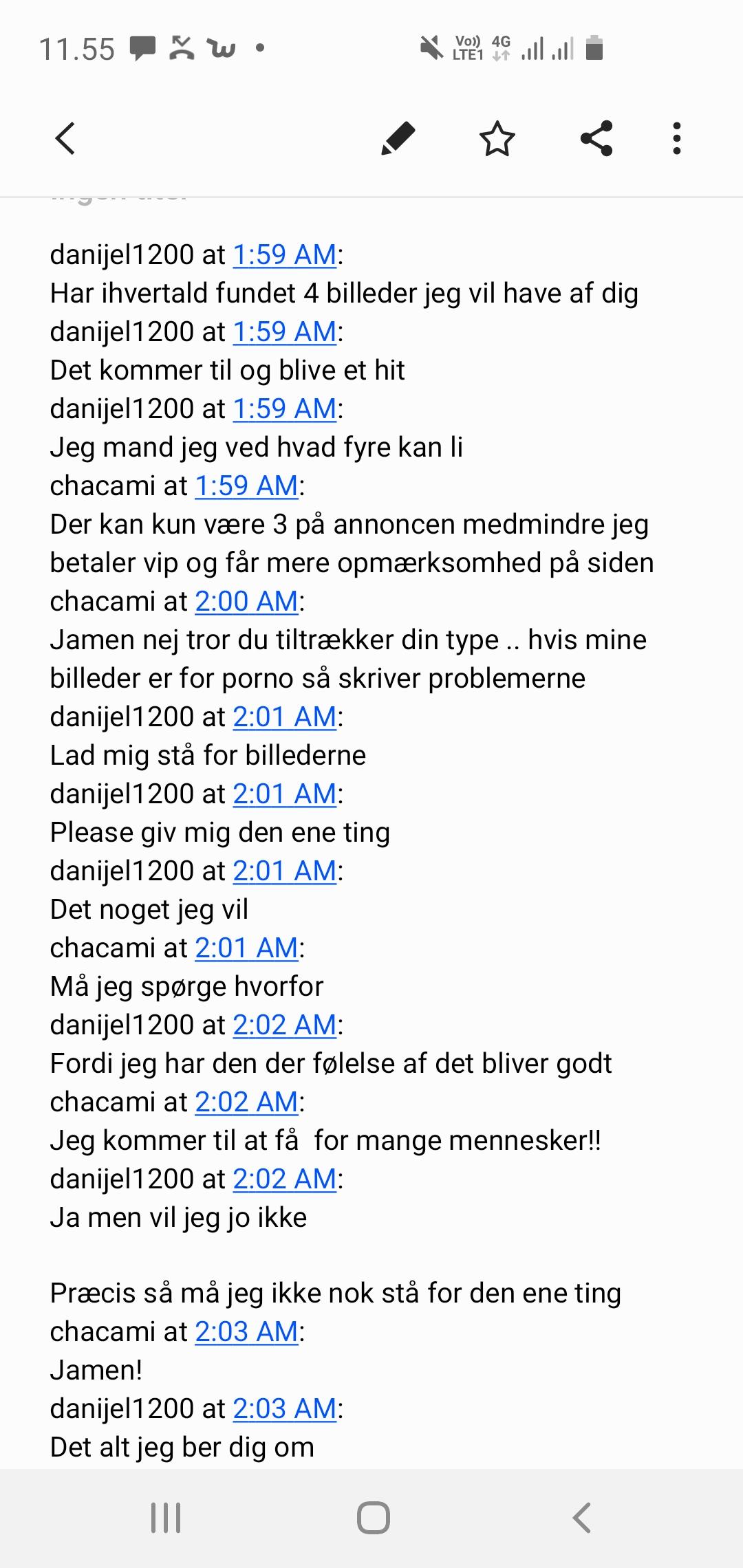Open the three-dot overflow menu
This screenshot has height=1568, width=743.
677,138
